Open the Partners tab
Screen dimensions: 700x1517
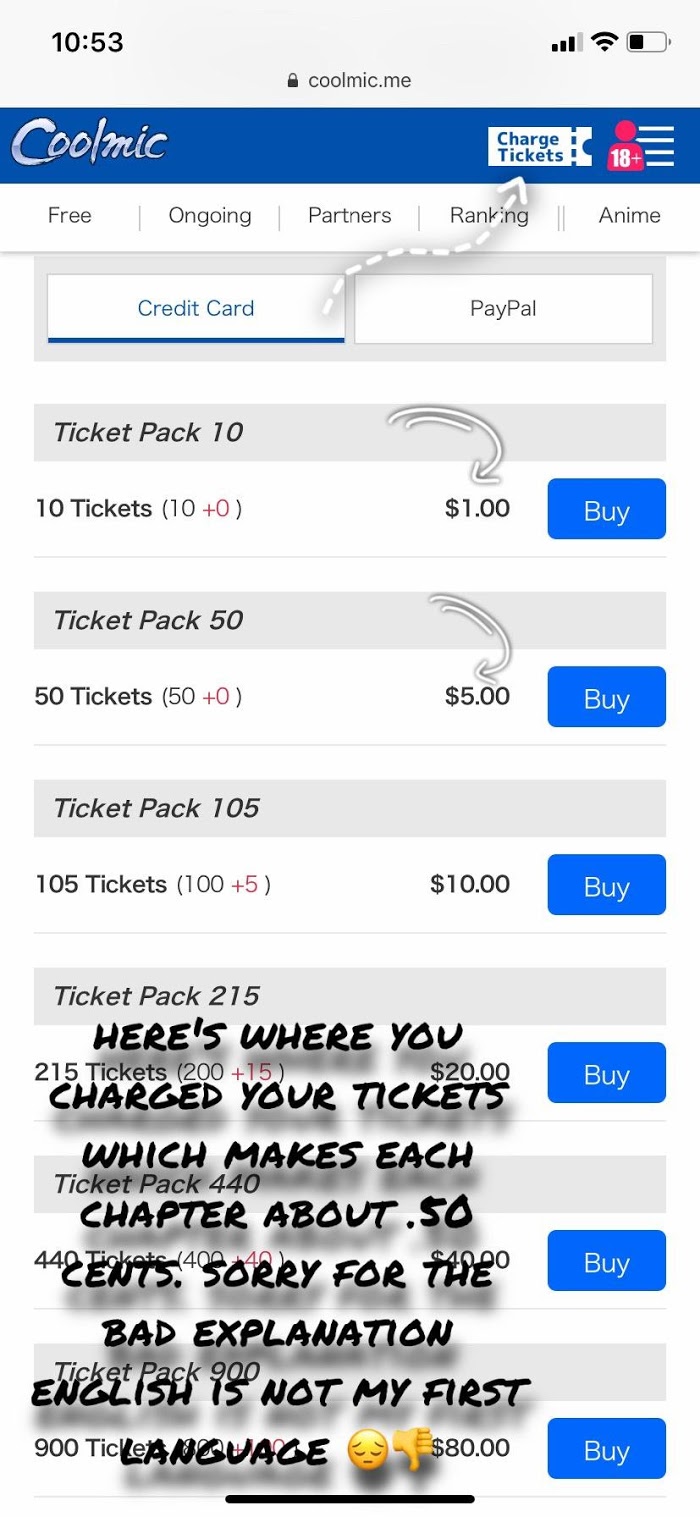349,215
